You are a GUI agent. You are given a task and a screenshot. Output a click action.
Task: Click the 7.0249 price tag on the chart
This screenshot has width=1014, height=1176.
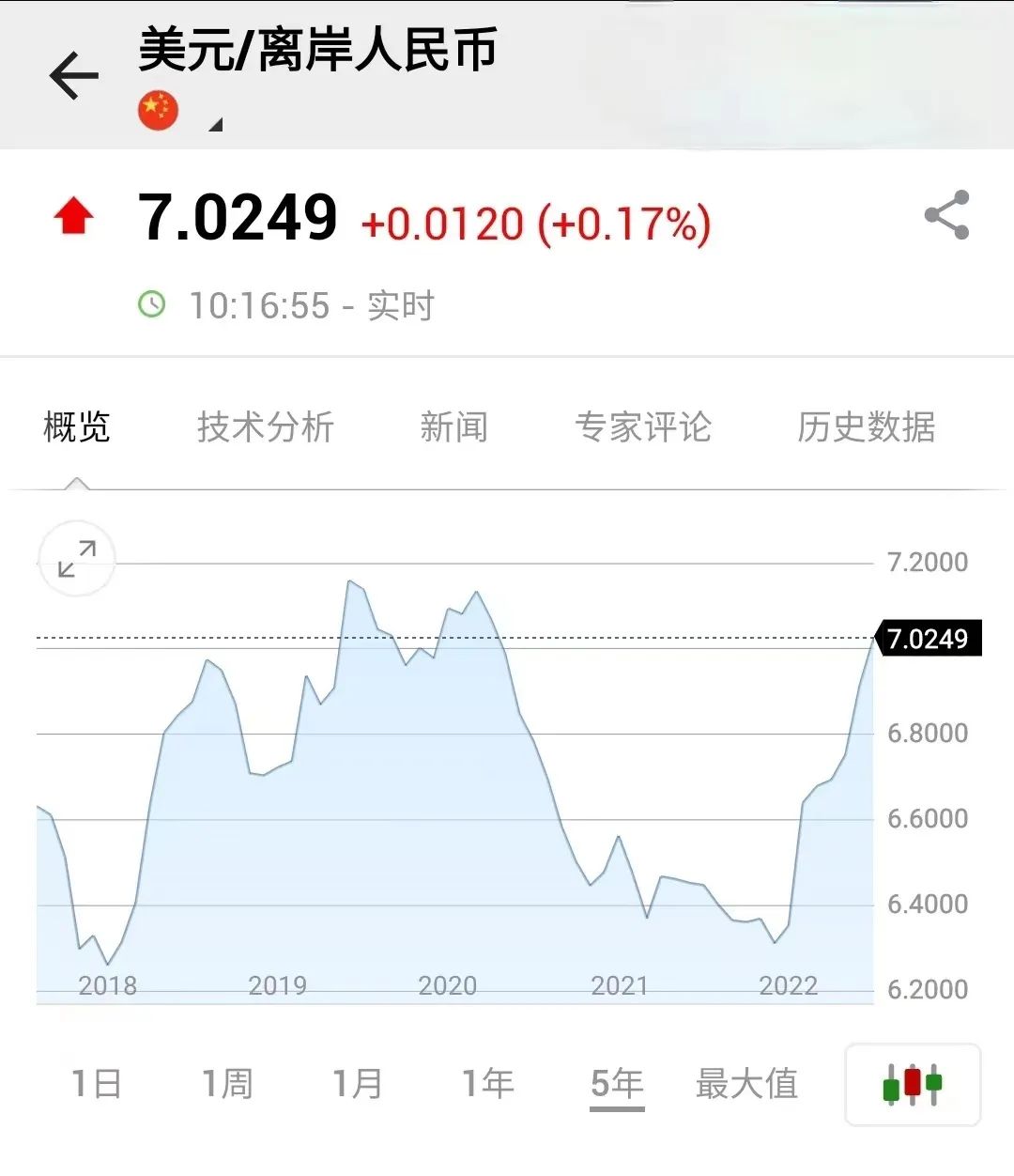coord(928,639)
